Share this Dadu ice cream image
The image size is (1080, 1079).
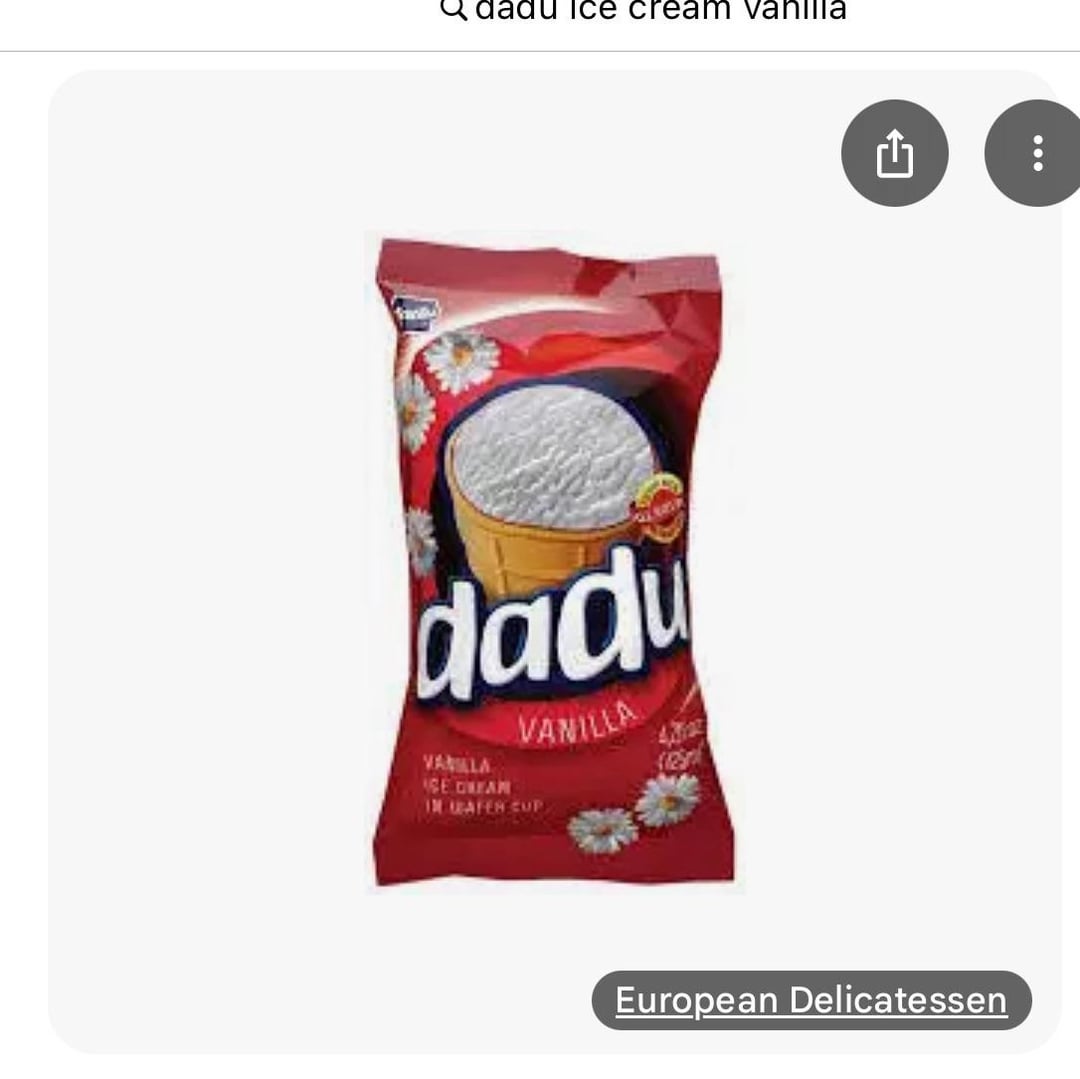(x=894, y=153)
